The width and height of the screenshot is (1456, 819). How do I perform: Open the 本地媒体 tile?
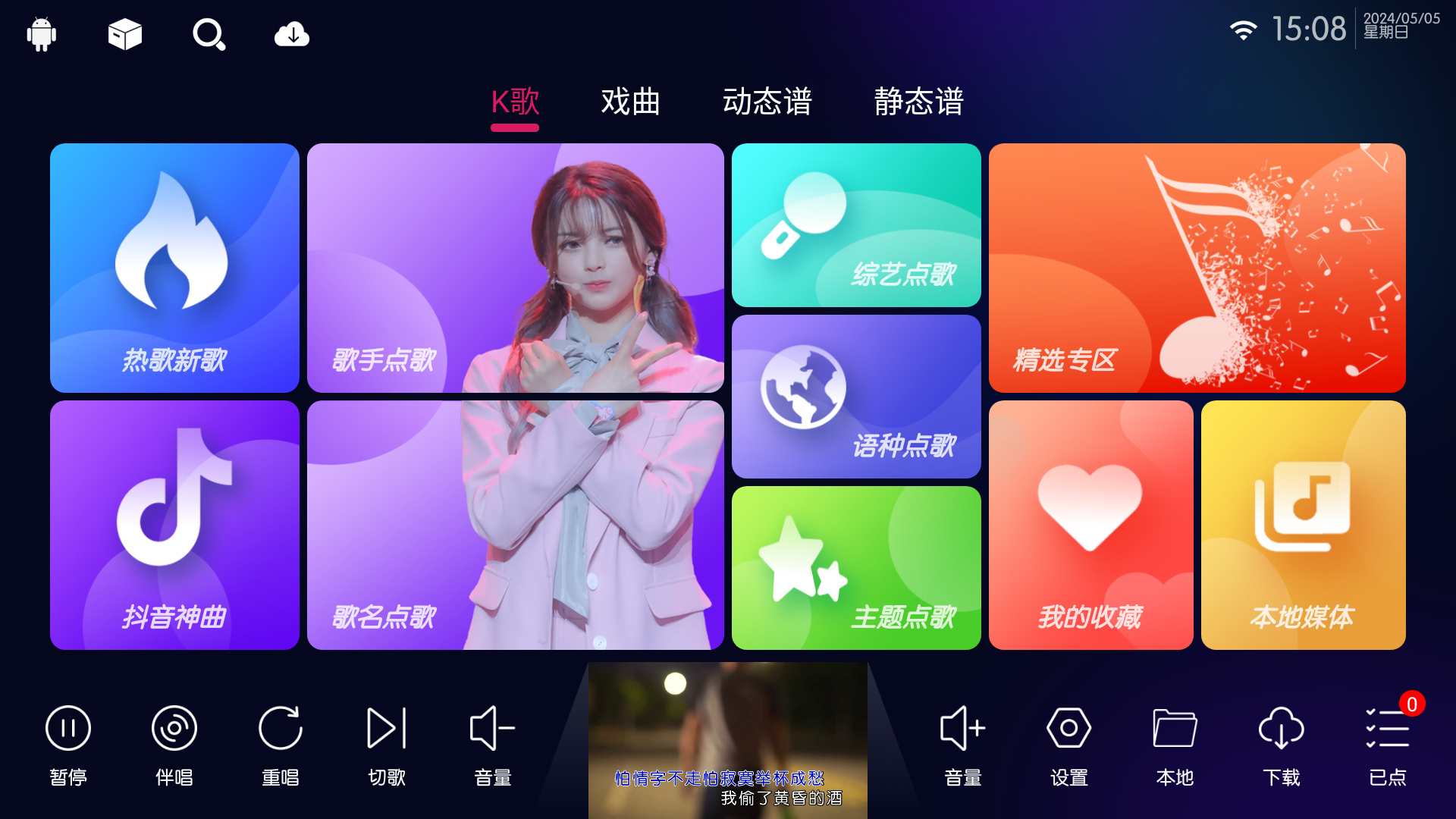point(1303,525)
